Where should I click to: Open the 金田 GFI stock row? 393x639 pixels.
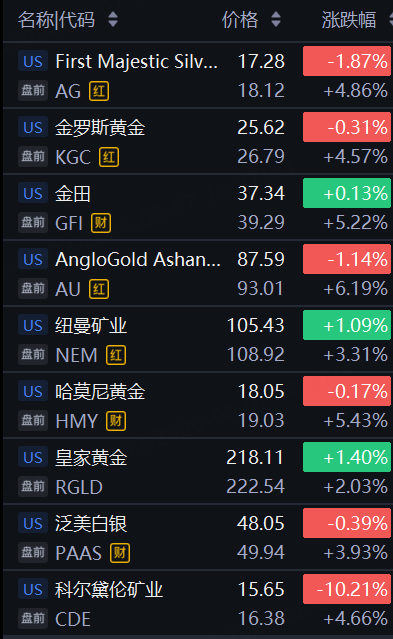tap(198, 207)
